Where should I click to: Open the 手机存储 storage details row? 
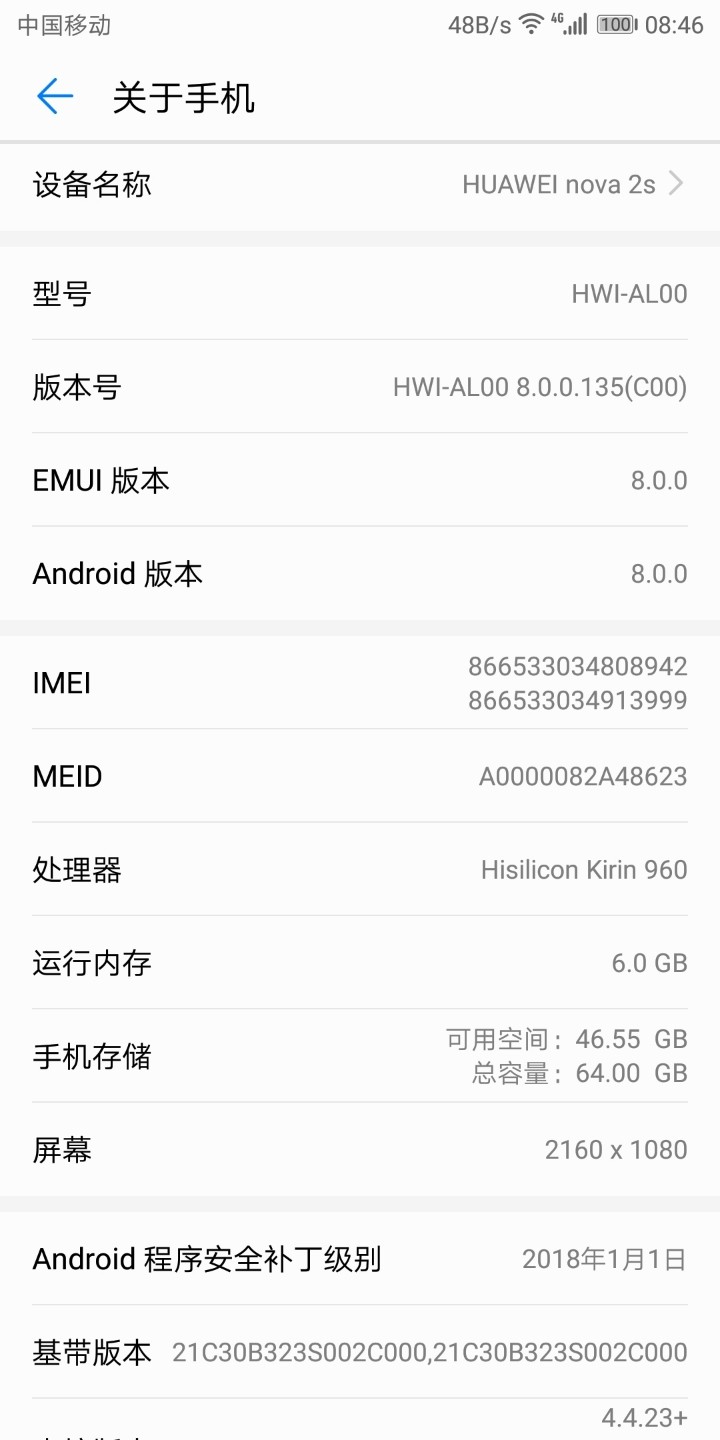(360, 1055)
